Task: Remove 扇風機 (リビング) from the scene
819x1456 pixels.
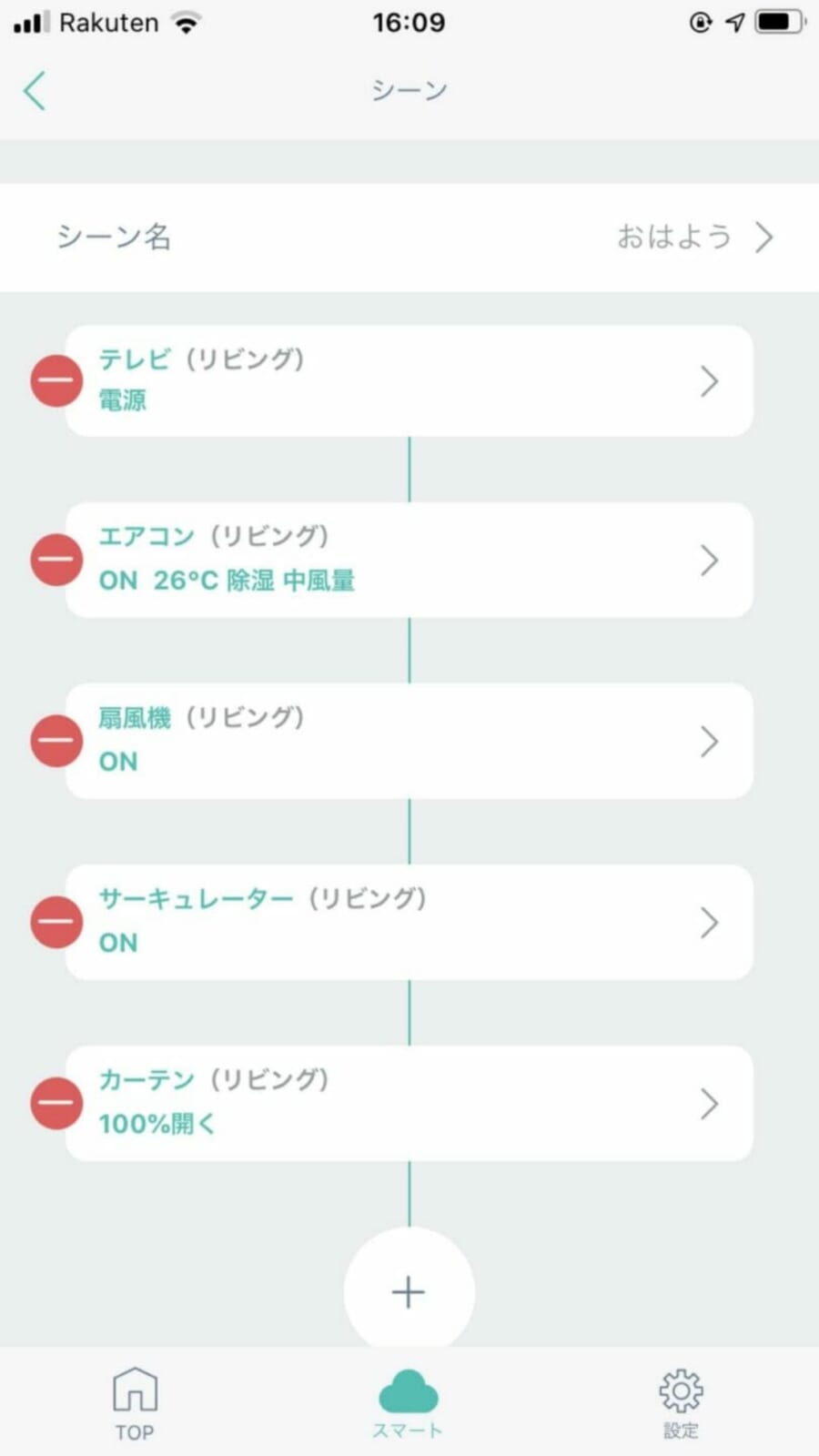Action: pos(56,741)
